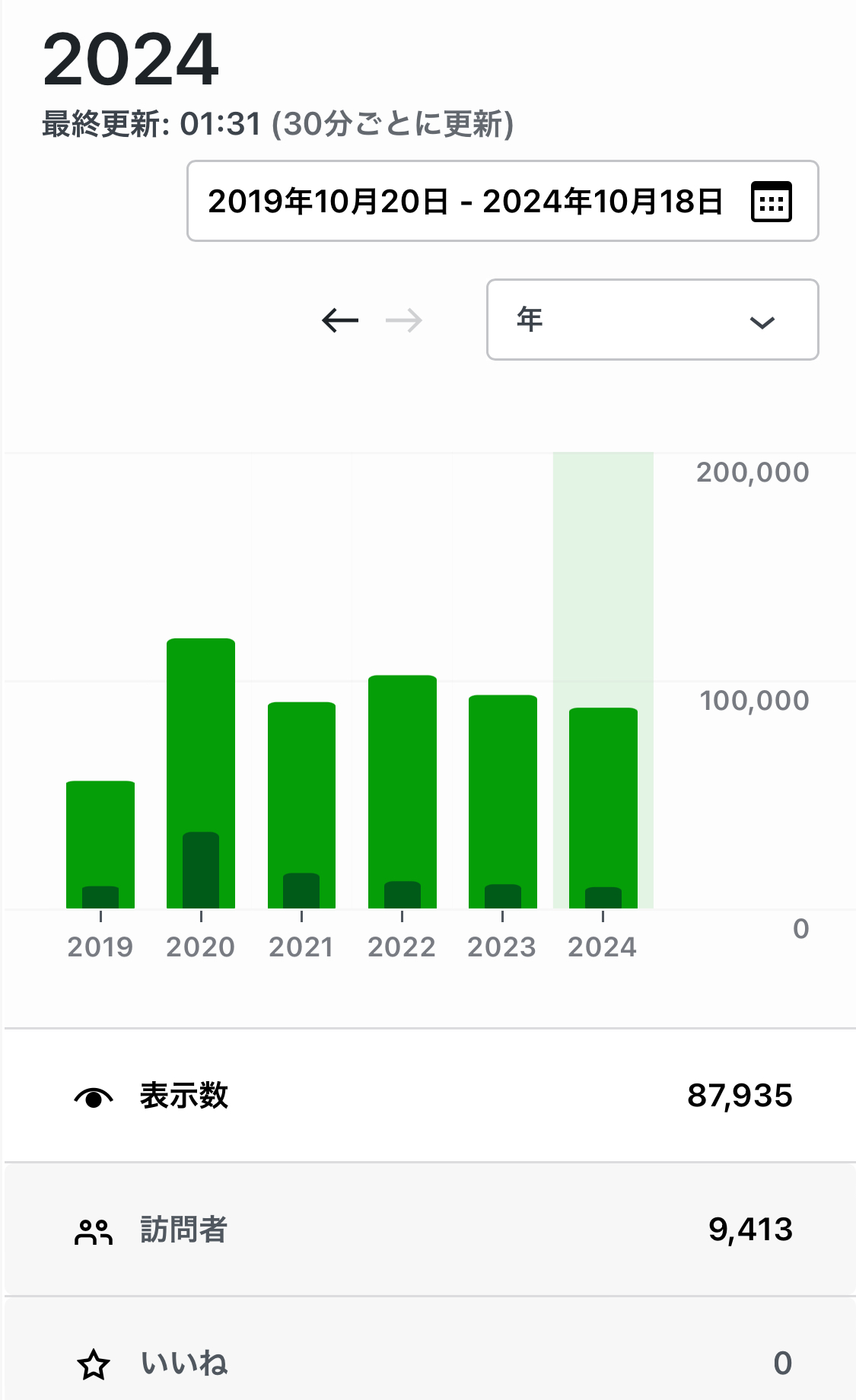This screenshot has height=1400, width=856.
Task: Go to the previous period with left arrow
Action: [340, 320]
